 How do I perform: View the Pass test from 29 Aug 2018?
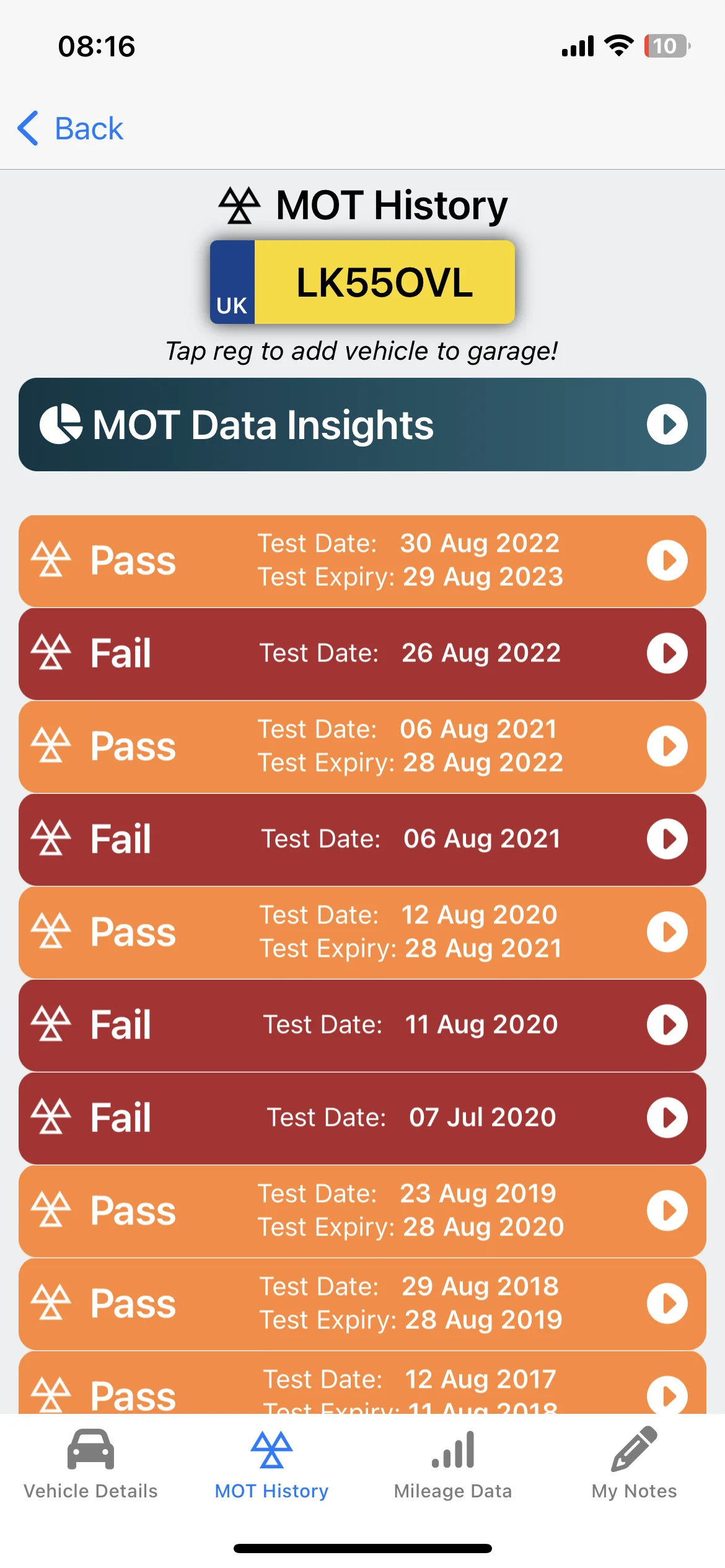point(362,1304)
